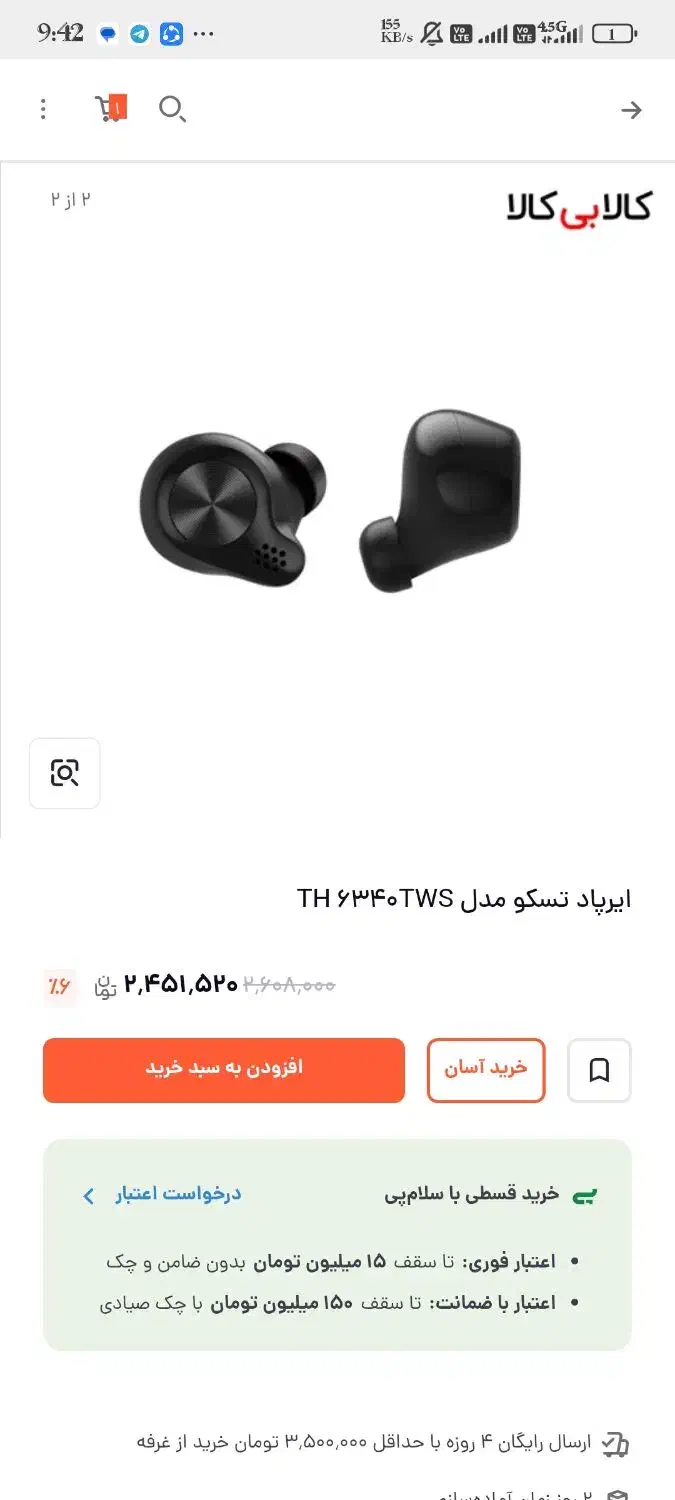Open the three-dot overflow menu
The image size is (675, 1500).
(x=43, y=109)
